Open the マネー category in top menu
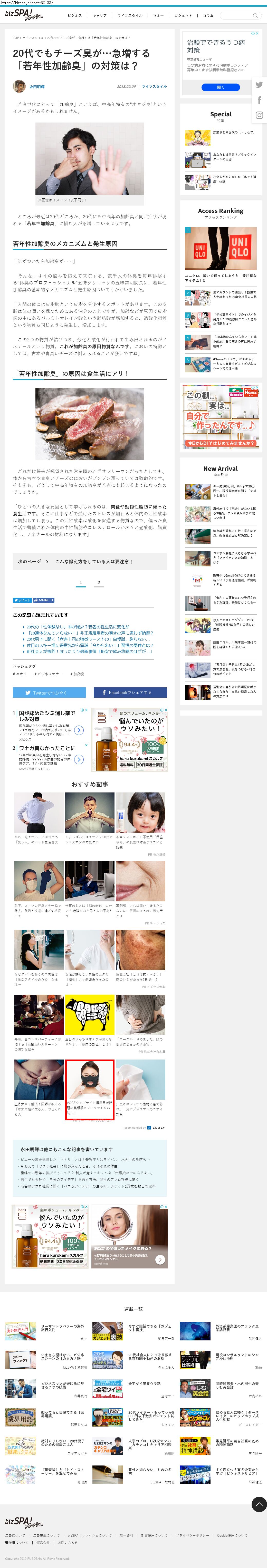Screen dimensions: 267x1568 158,15
